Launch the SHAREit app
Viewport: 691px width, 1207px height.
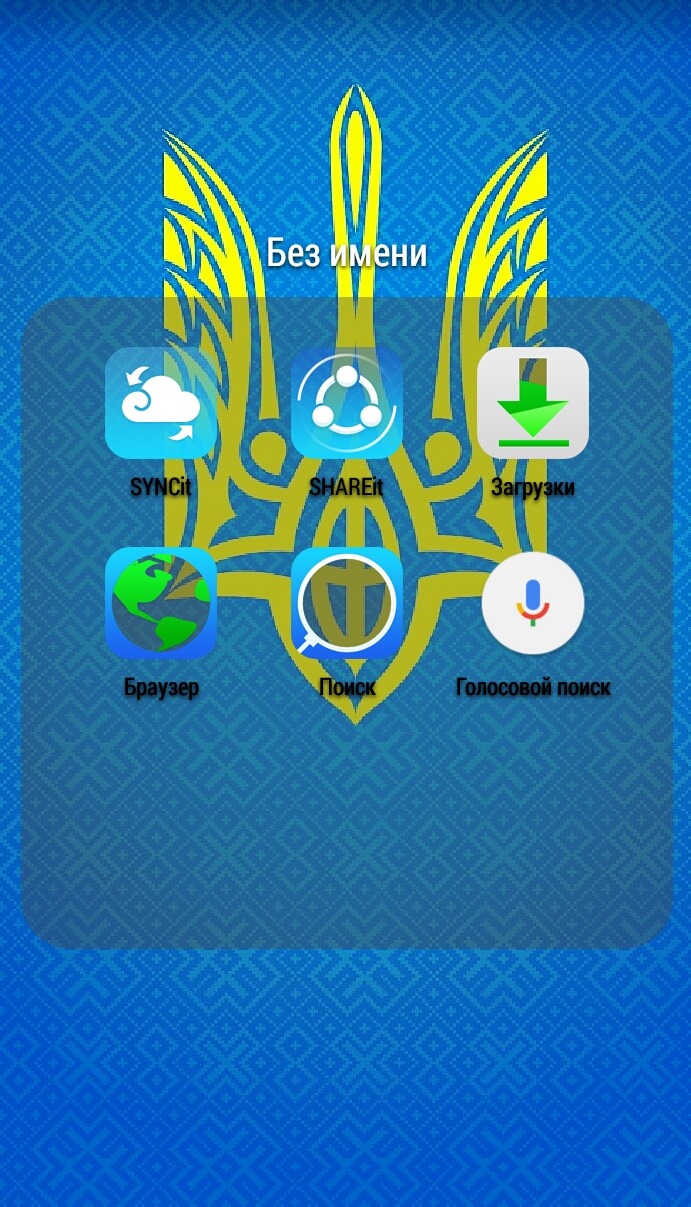[x=346, y=403]
